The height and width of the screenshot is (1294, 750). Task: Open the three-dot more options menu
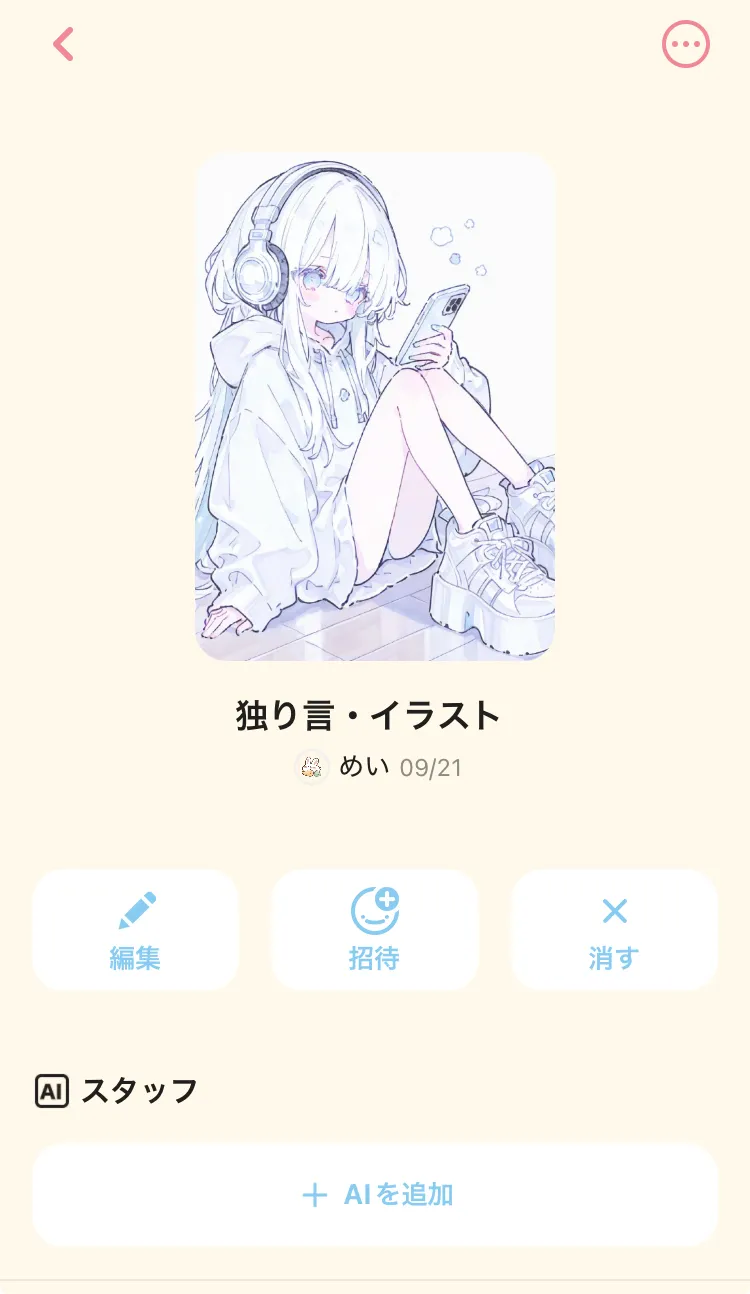coord(685,44)
